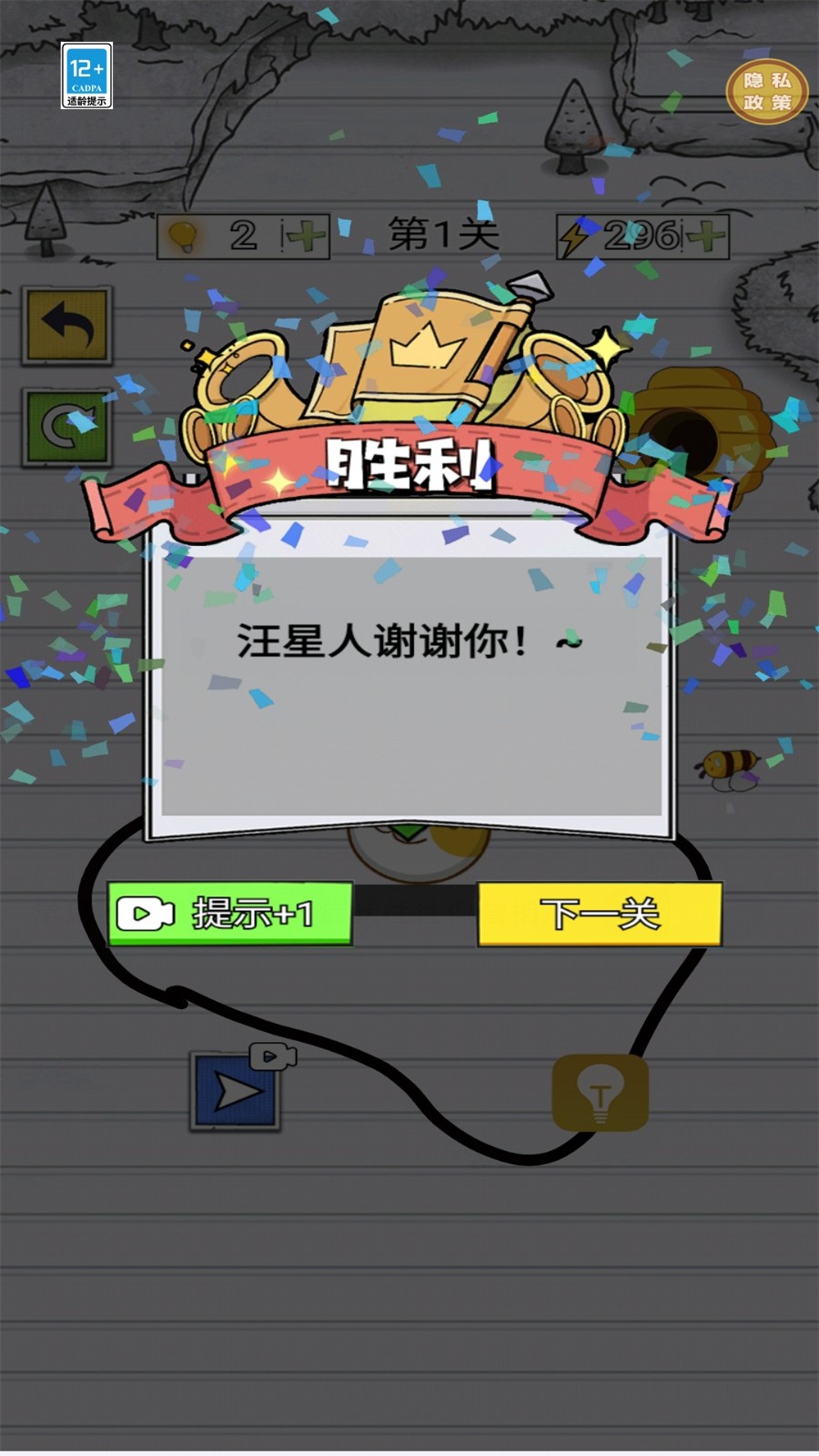Add more lightning energy with plus
The image size is (819, 1456).
[x=706, y=238]
